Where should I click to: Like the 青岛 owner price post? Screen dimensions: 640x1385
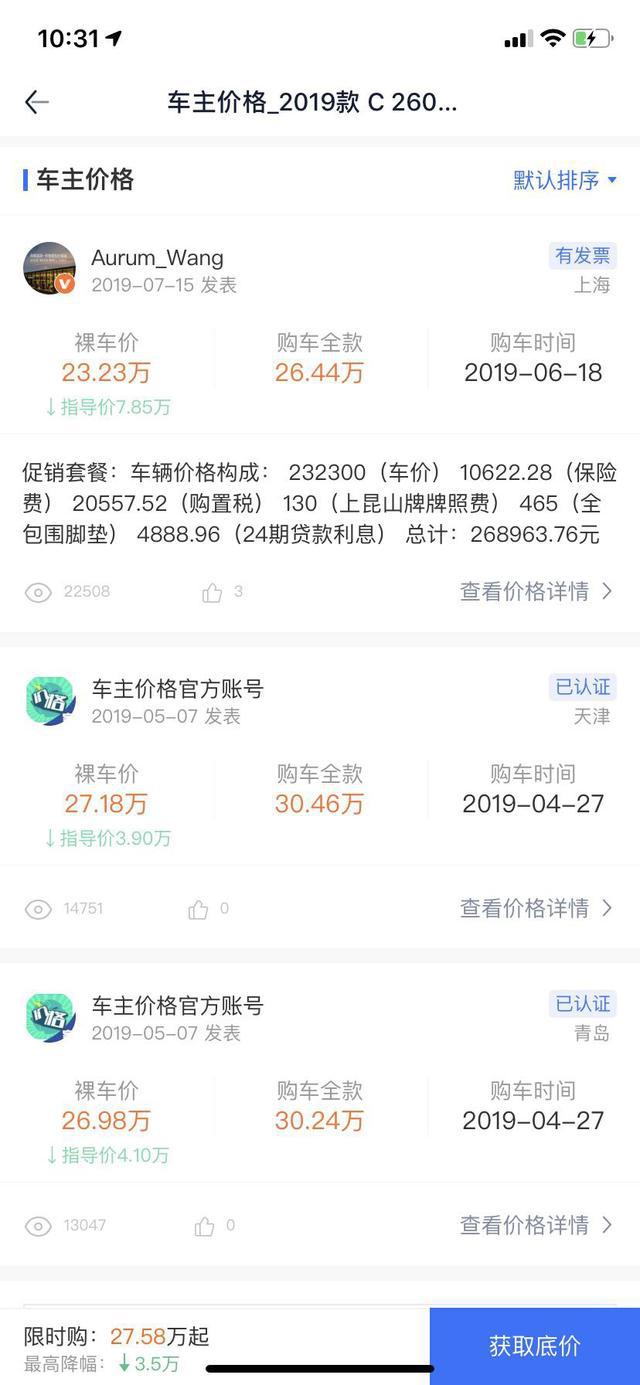tap(204, 1226)
